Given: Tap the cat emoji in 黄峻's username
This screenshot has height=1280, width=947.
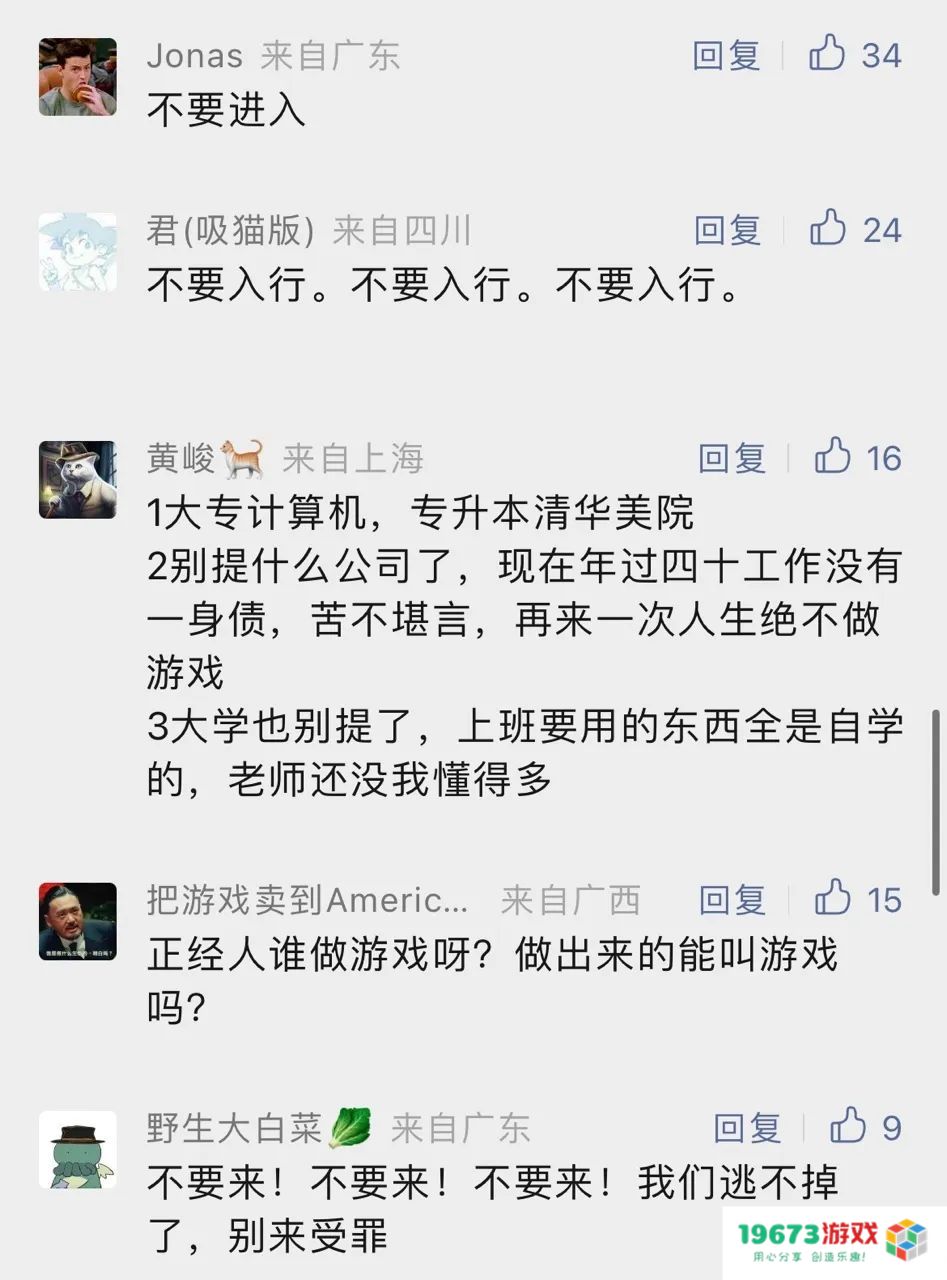Looking at the screenshot, I should click(x=245, y=458).
